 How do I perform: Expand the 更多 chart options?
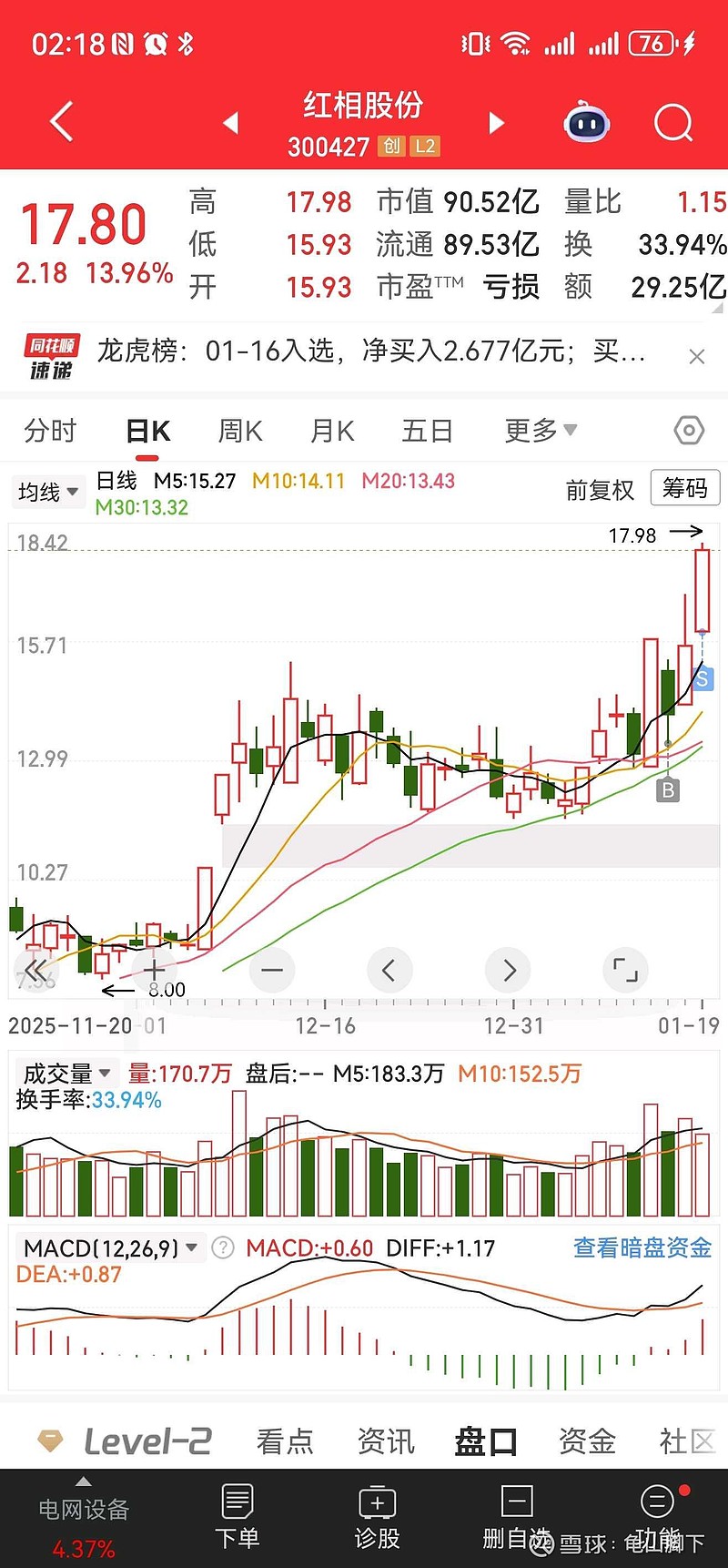[x=541, y=431]
